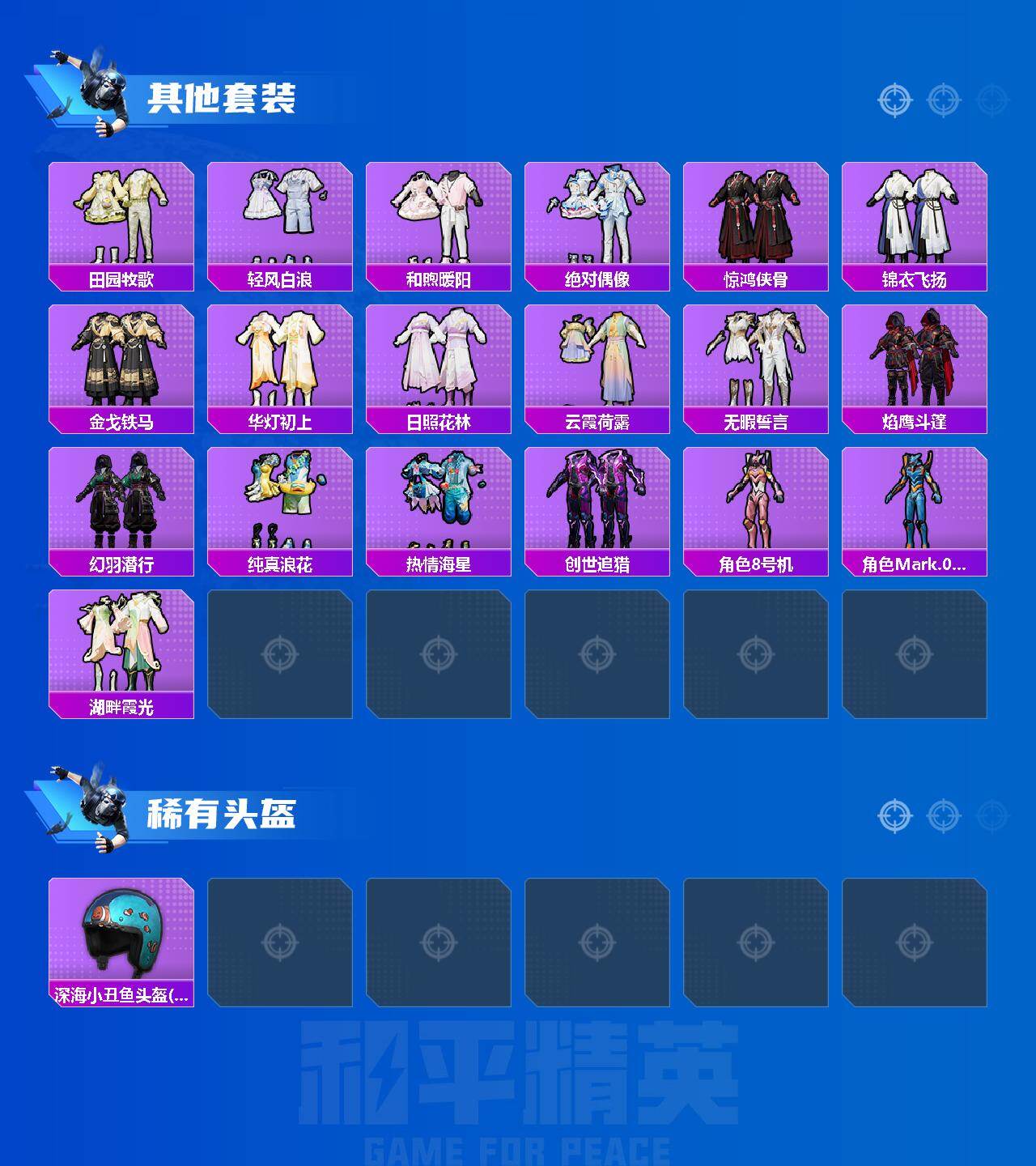Select the 创世追猎 outfit
This screenshot has height=1166, width=1036.
pos(599,502)
